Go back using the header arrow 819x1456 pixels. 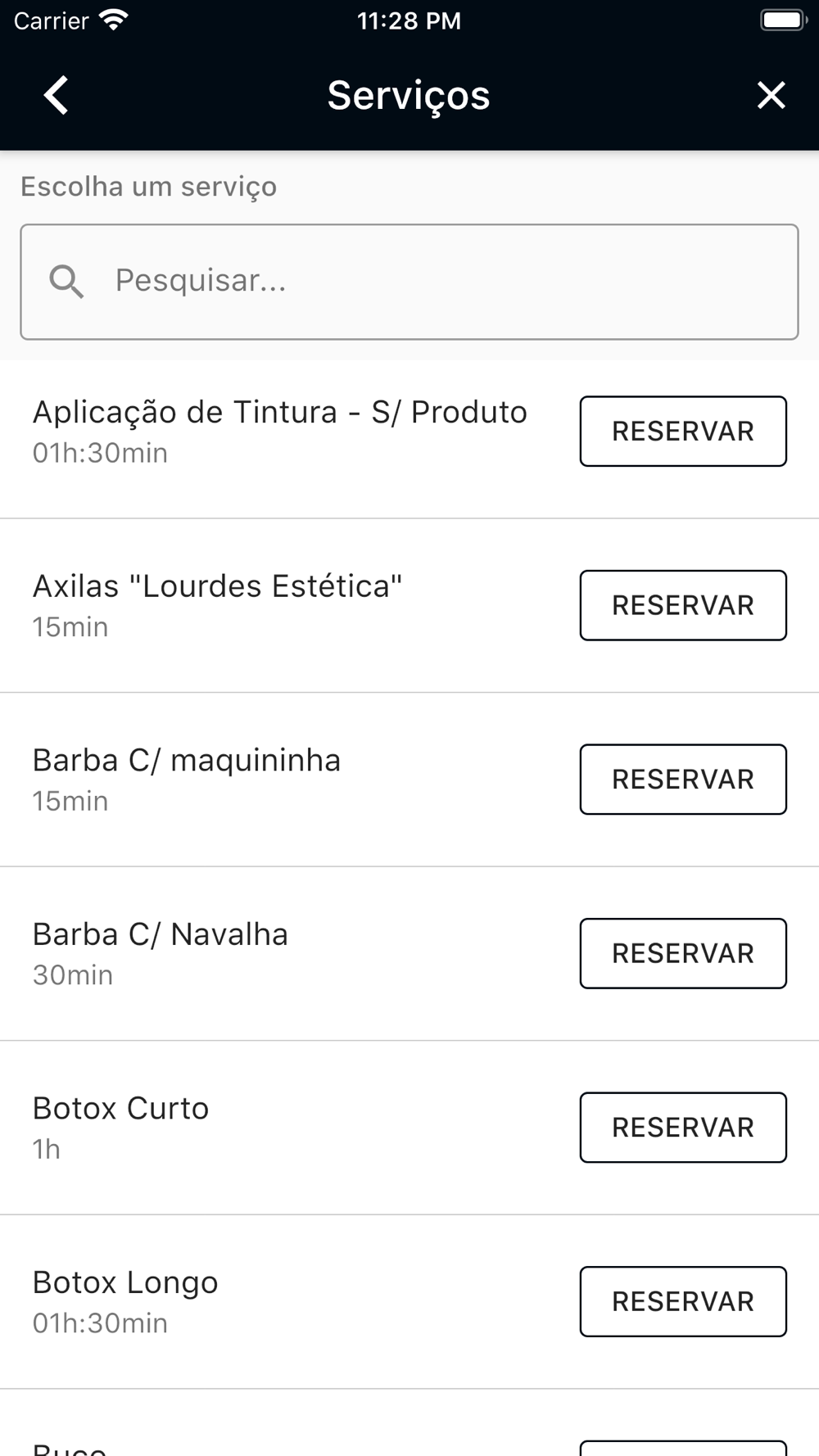56,95
